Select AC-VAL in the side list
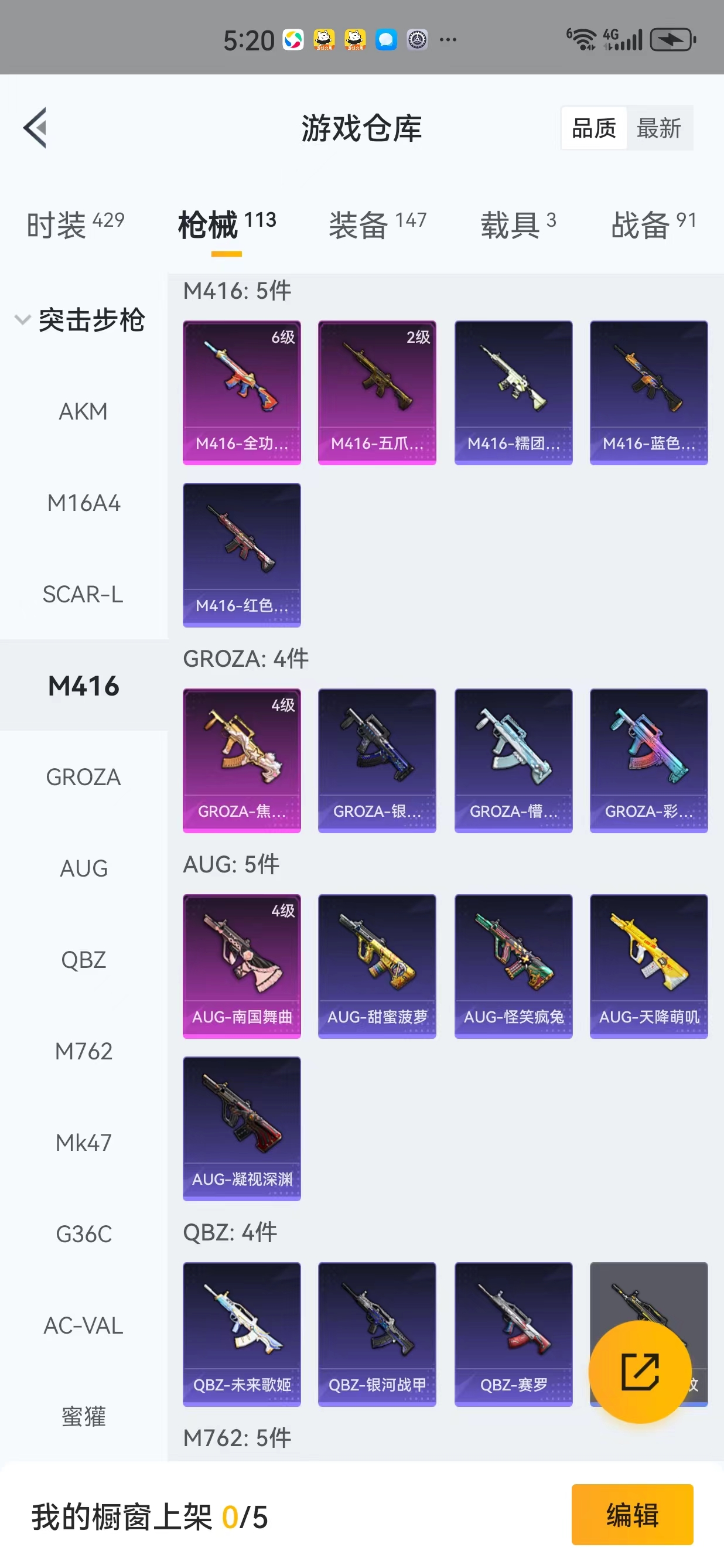Viewport: 724px width, 1568px height. pyautogui.click(x=83, y=1325)
